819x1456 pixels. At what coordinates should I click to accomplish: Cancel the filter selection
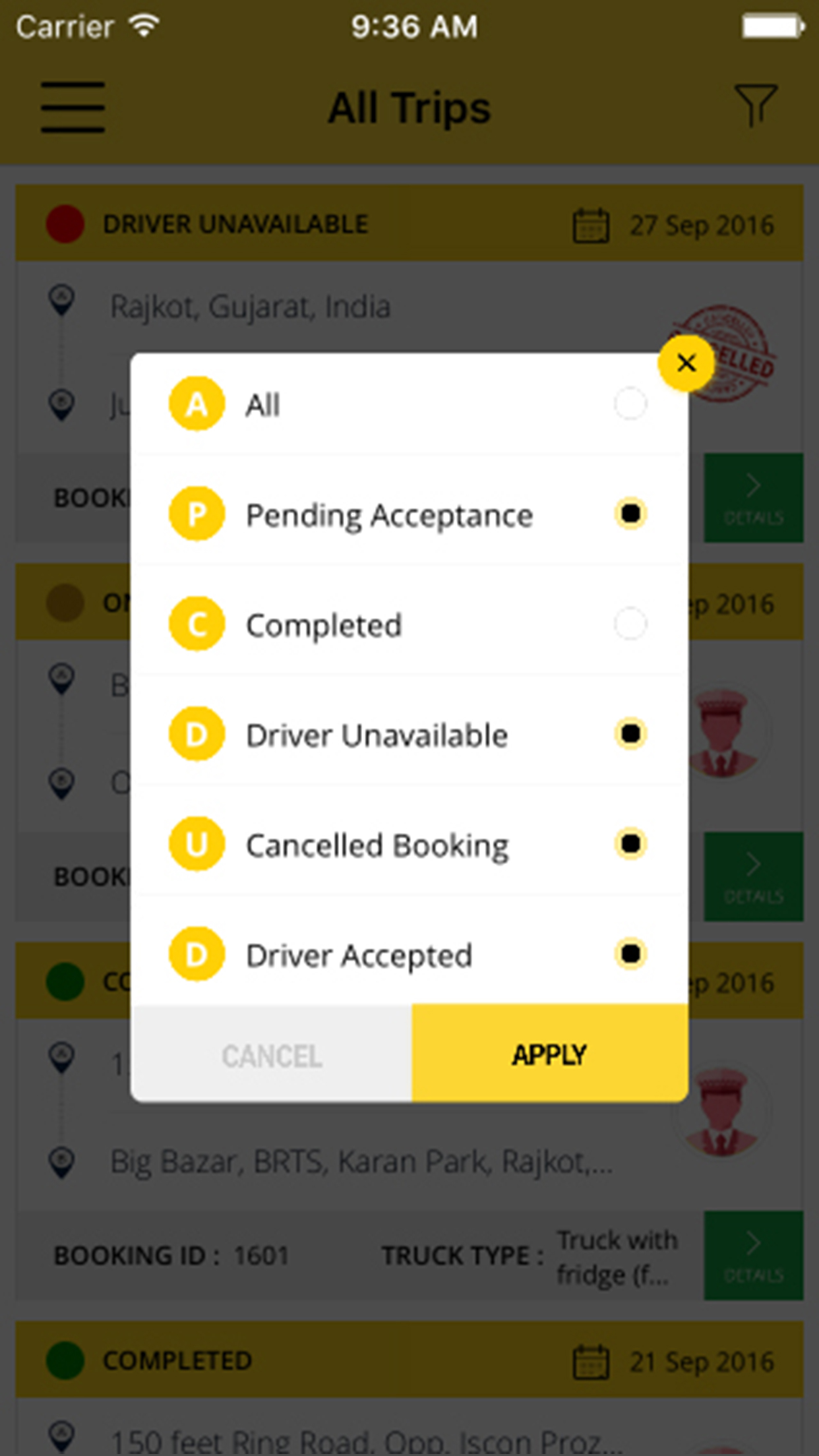pyautogui.click(x=272, y=1054)
